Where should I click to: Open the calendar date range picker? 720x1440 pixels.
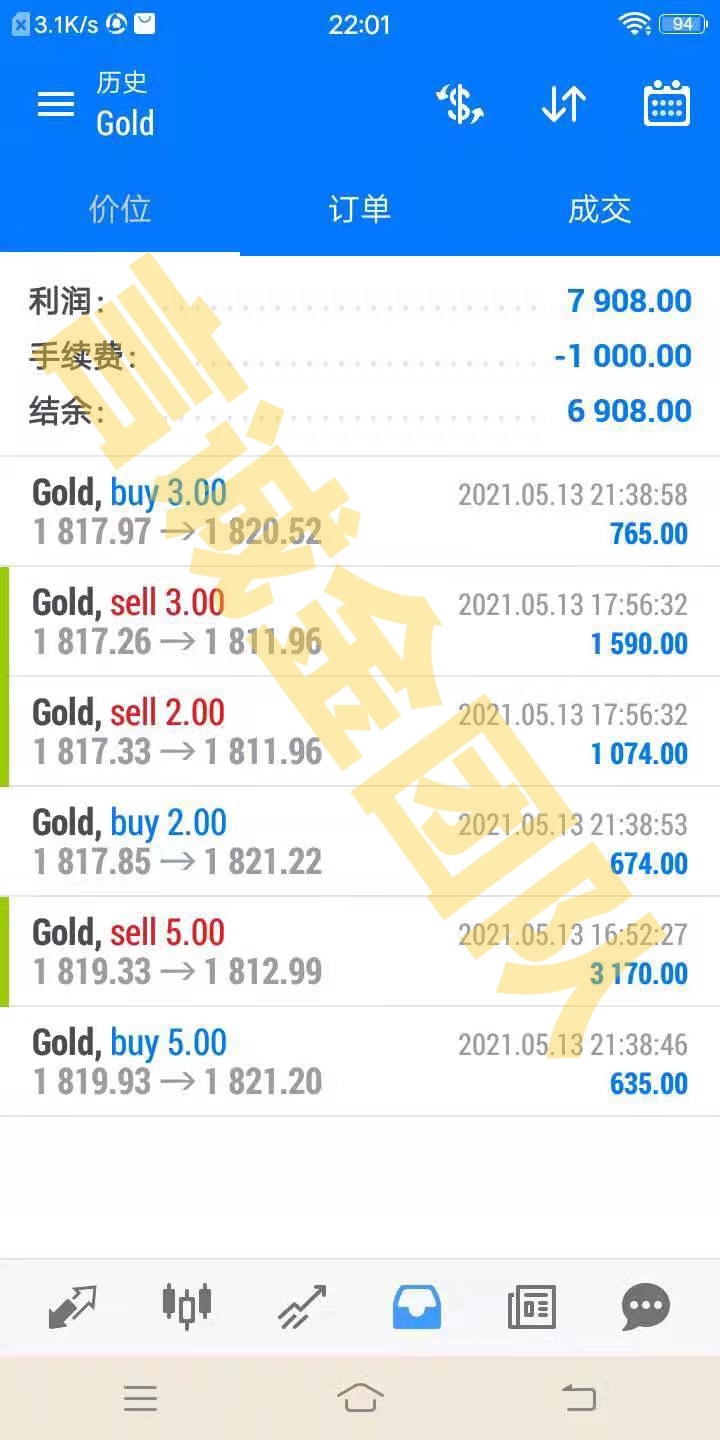pyautogui.click(x=667, y=103)
